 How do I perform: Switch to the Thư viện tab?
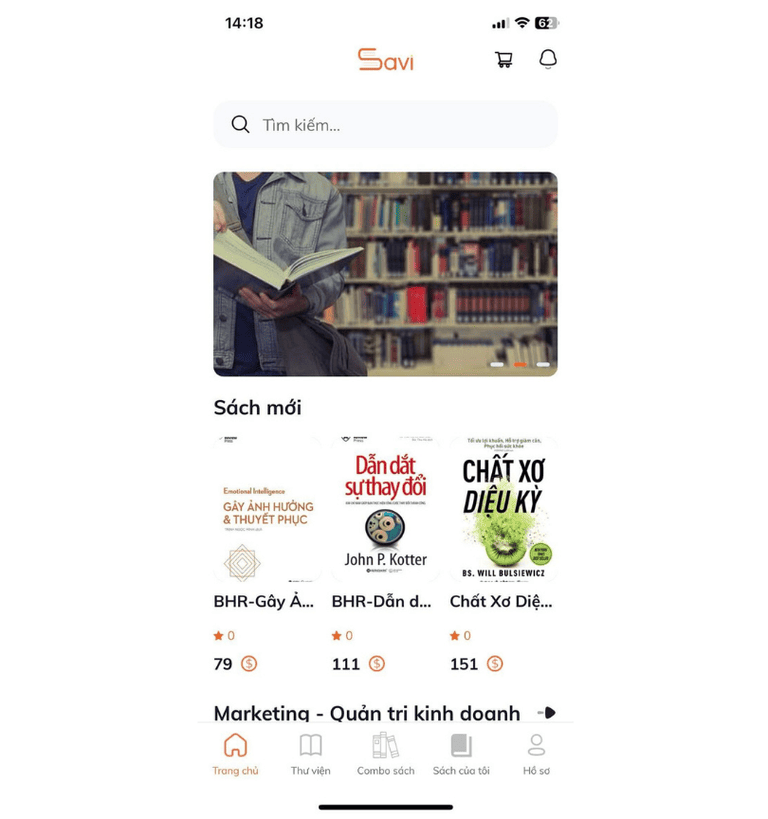[311, 755]
